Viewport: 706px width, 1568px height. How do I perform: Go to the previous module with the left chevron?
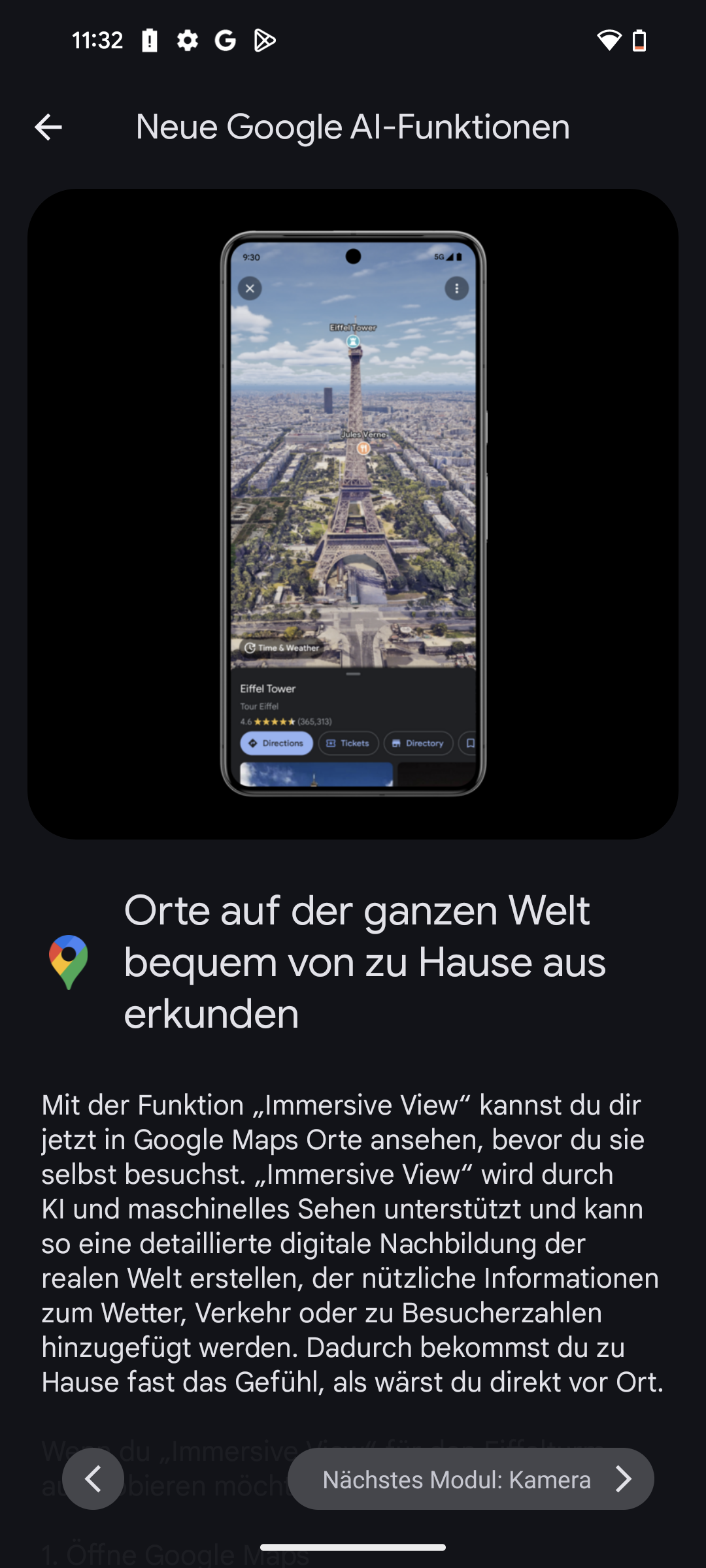point(93,1478)
